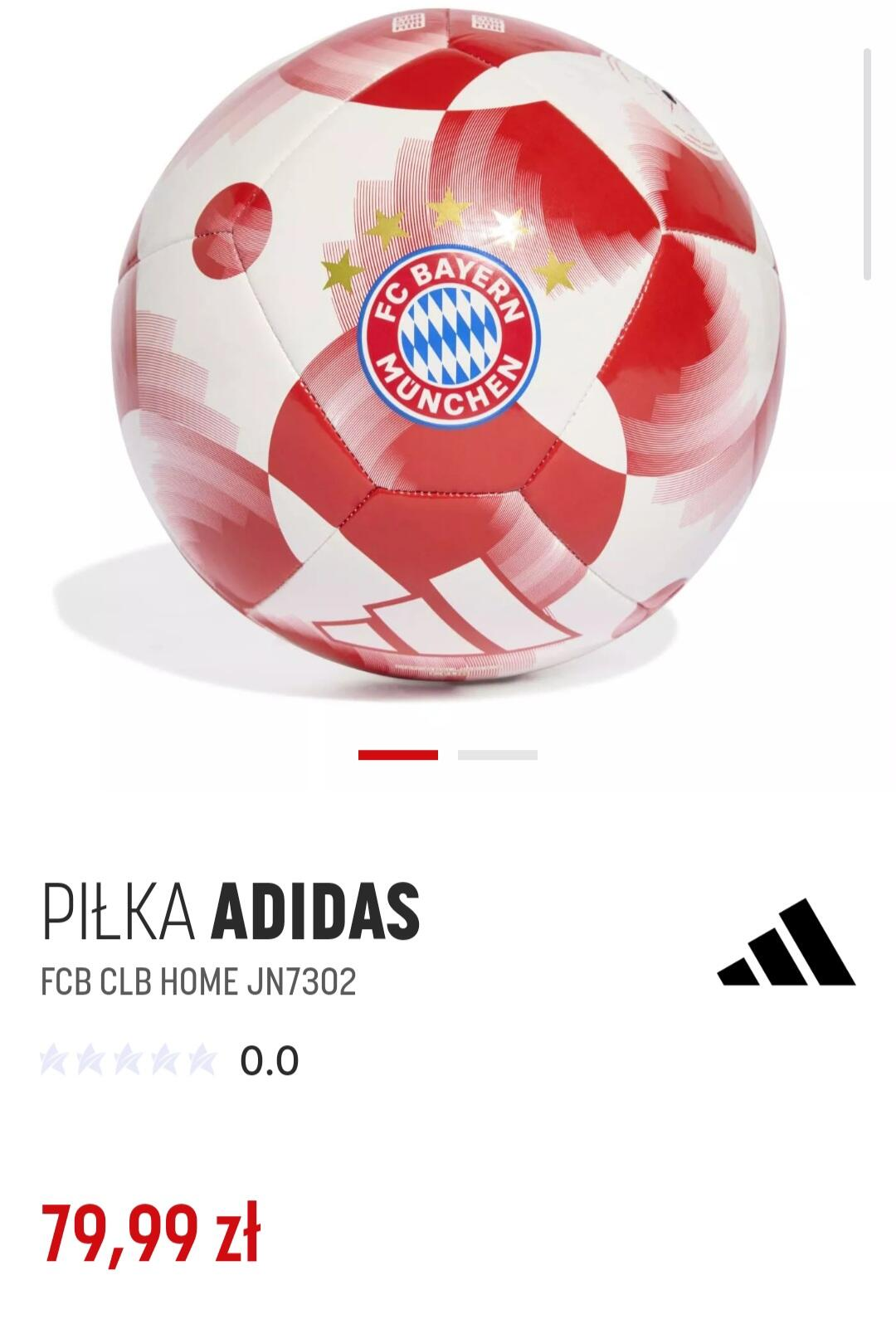Open the Adidas brand logo link
The height and width of the screenshot is (1319, 896).
[x=786, y=943]
